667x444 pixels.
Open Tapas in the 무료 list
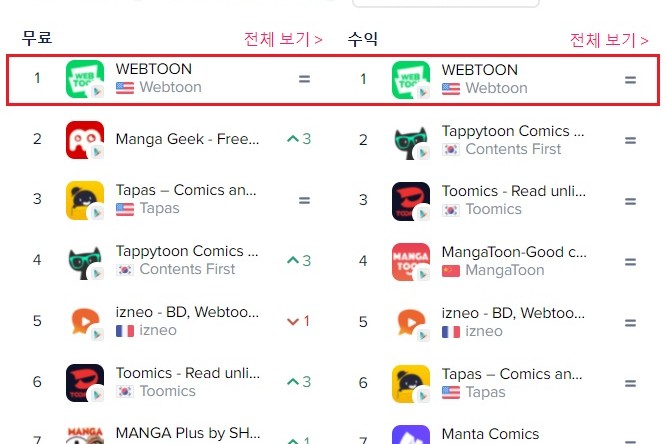point(185,190)
